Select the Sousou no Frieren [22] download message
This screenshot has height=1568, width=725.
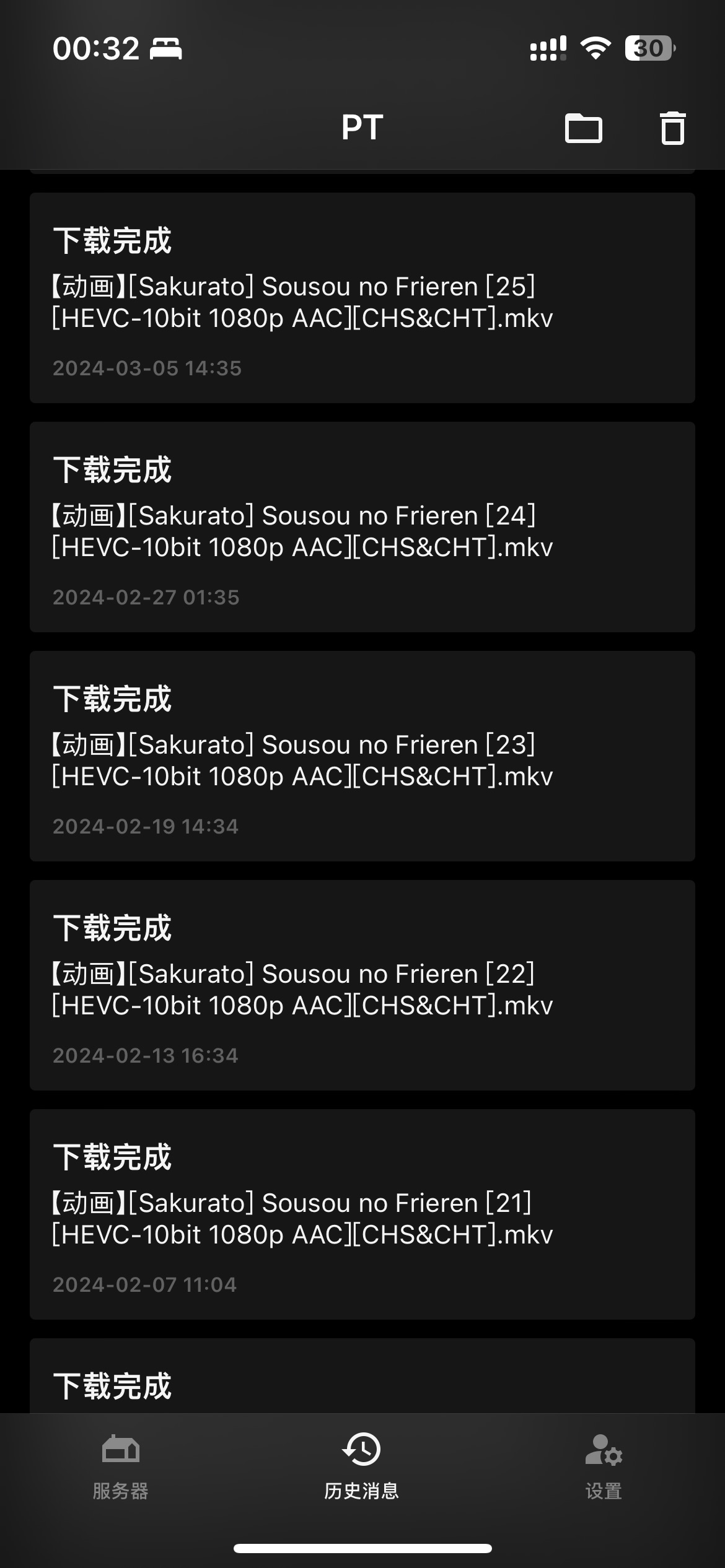[x=362, y=986]
